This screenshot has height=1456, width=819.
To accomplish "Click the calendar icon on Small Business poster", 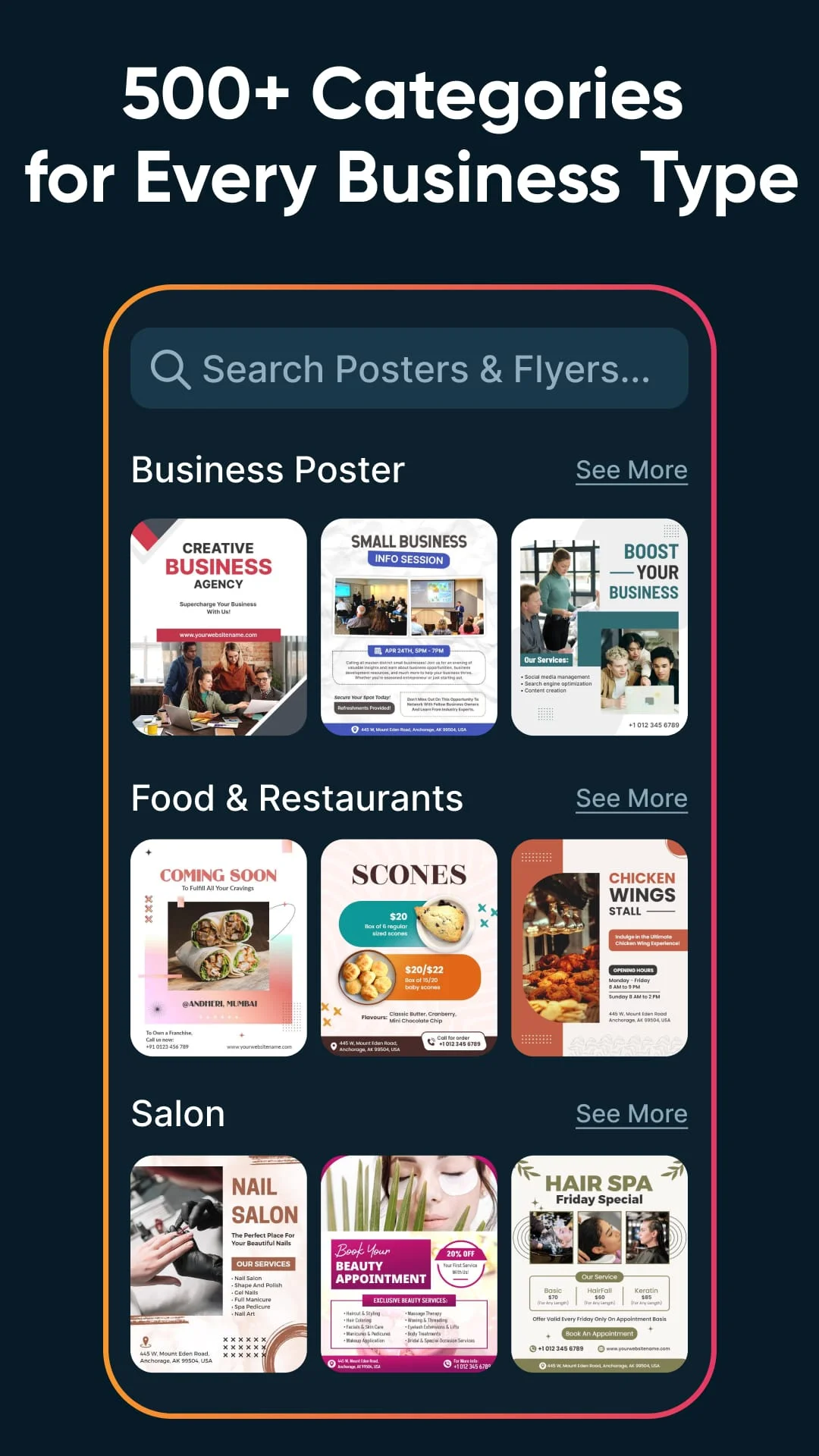I will click(x=378, y=651).
